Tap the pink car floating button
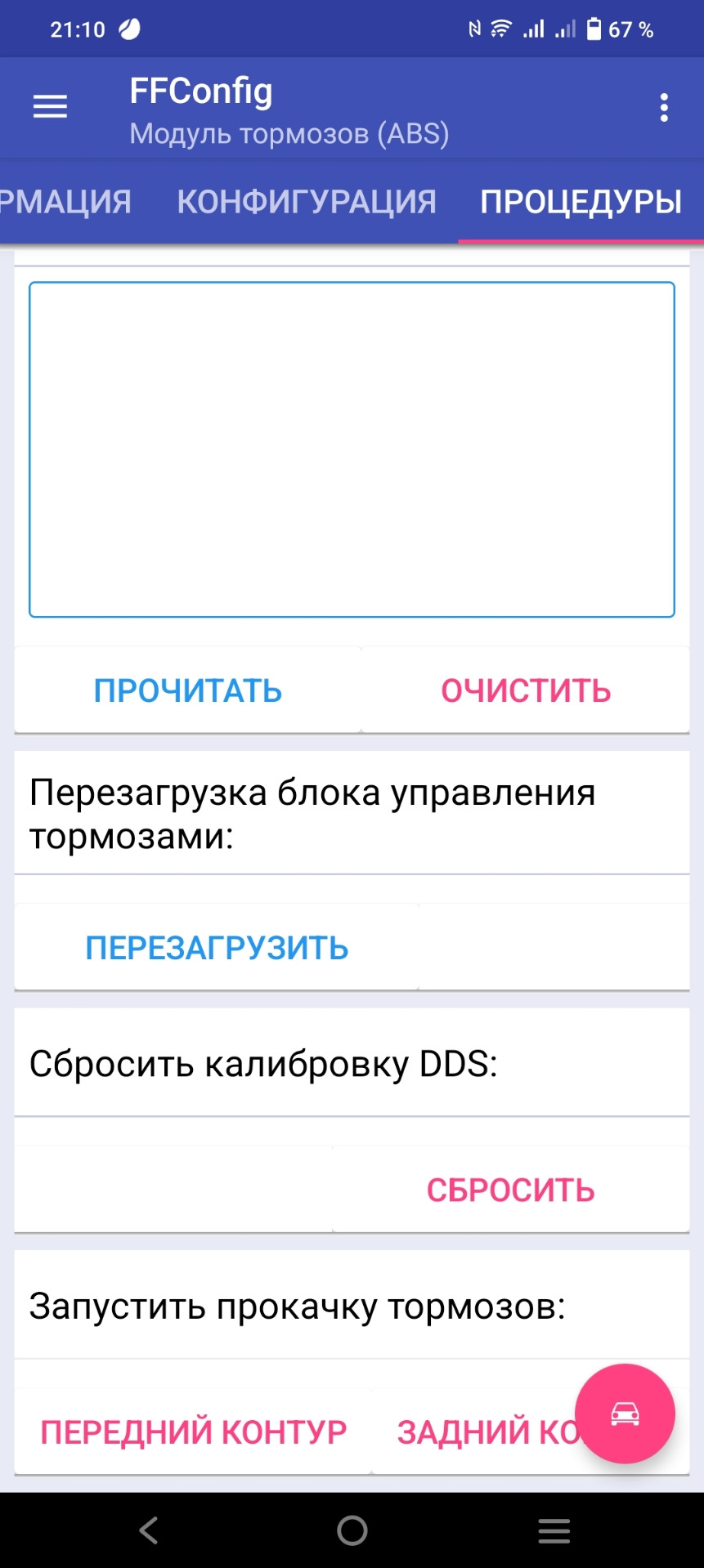The width and height of the screenshot is (704, 1568). tap(625, 1414)
